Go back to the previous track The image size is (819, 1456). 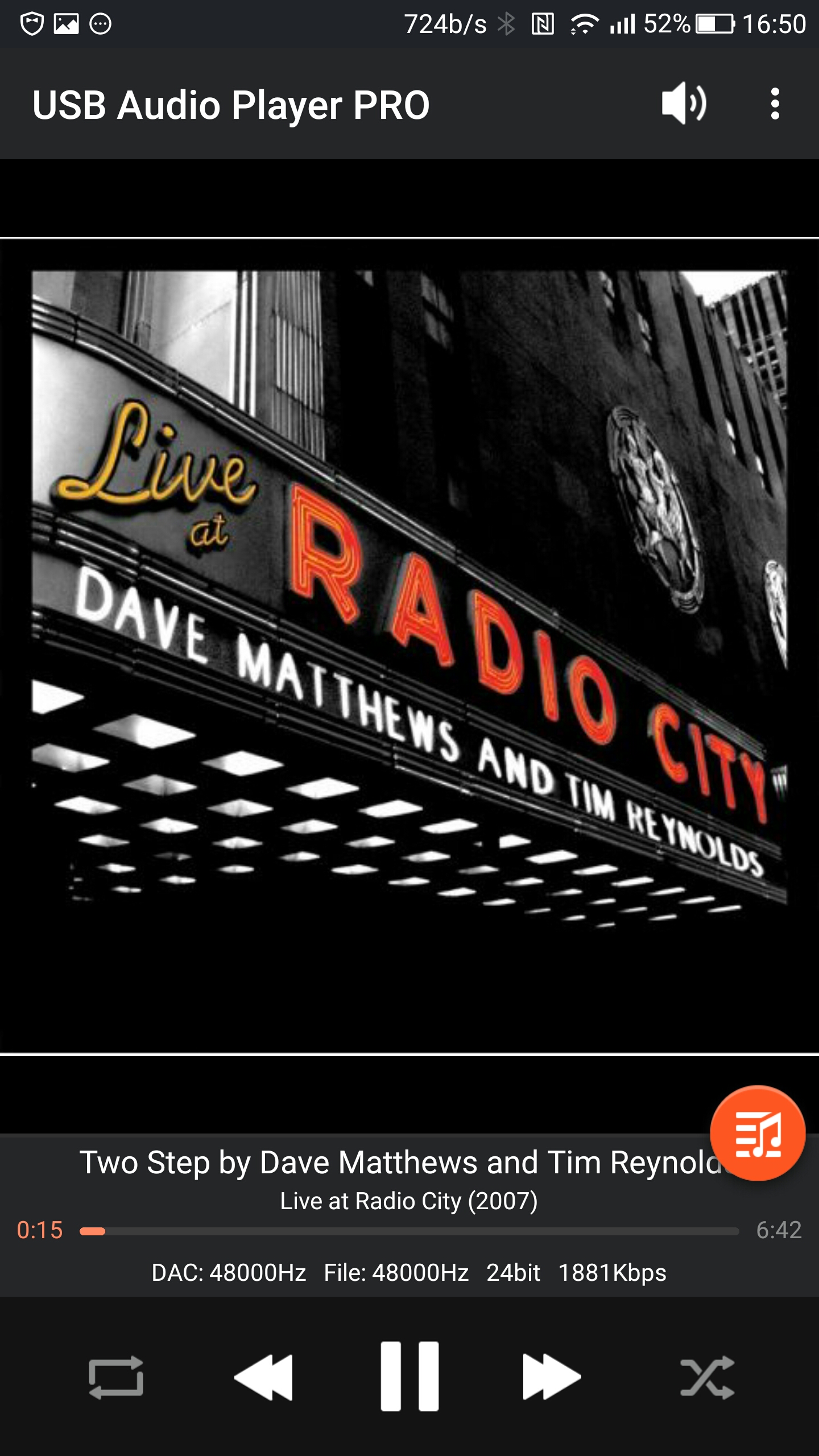click(264, 1376)
